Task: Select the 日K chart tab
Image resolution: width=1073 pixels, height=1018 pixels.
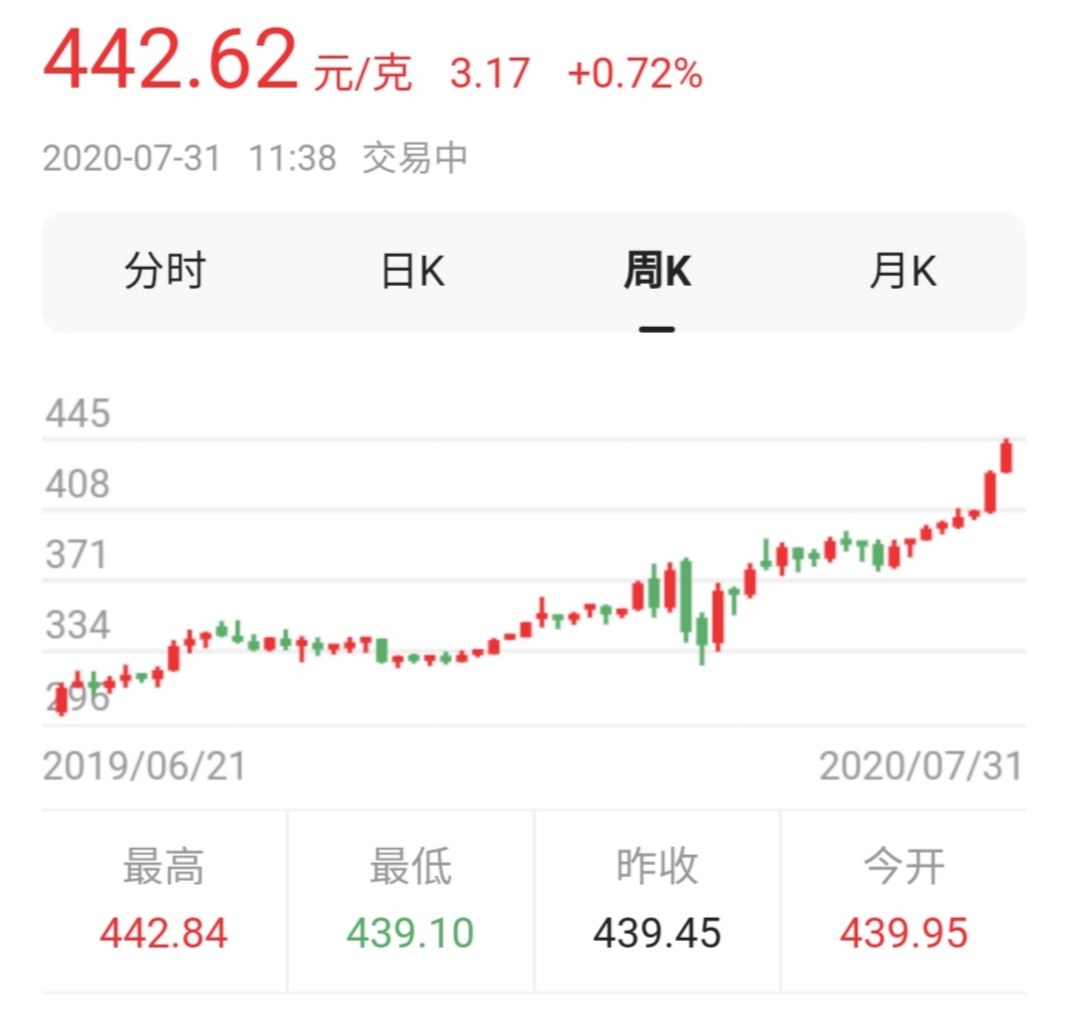Action: pos(412,271)
